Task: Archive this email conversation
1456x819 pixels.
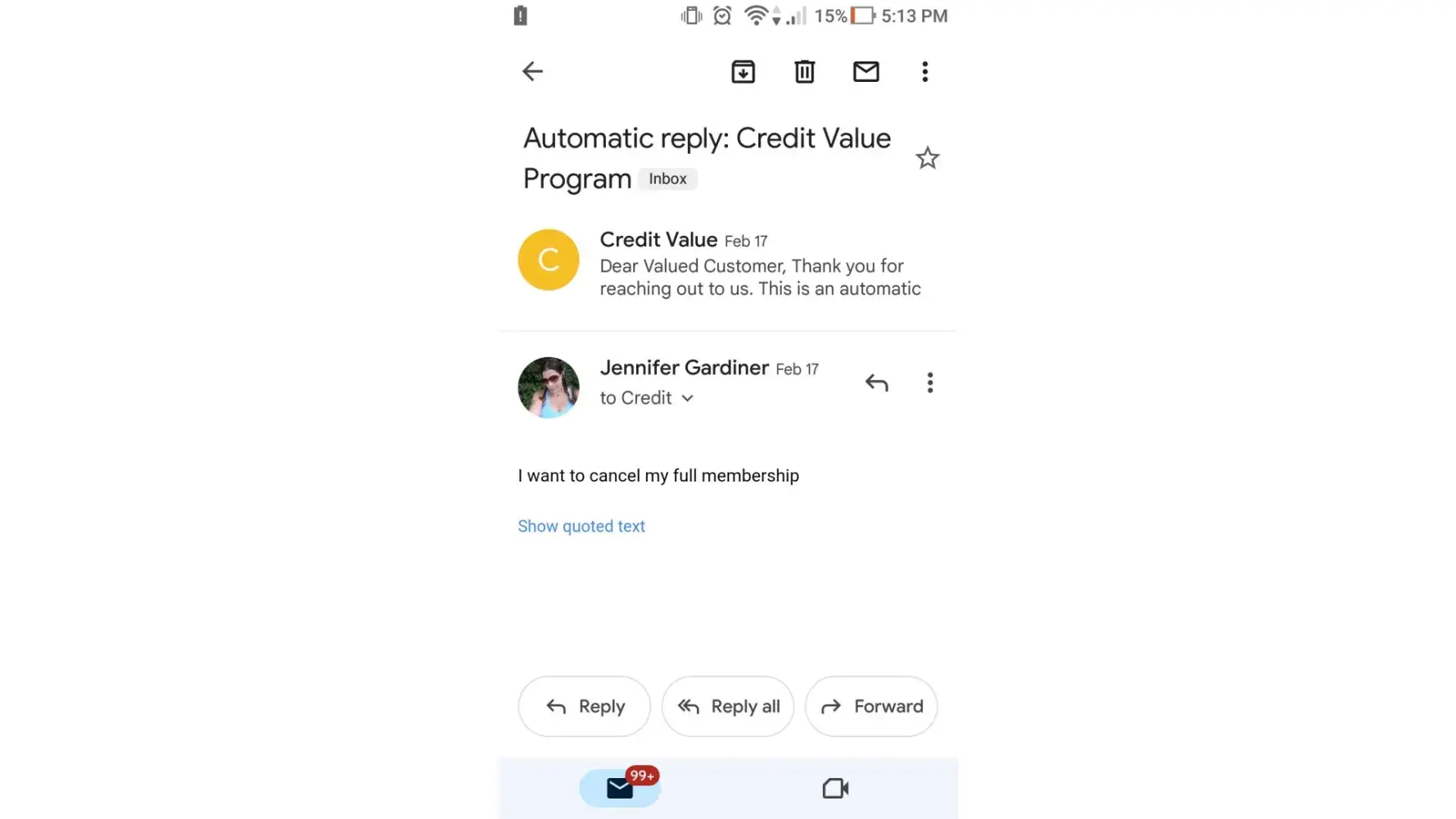Action: (x=743, y=72)
